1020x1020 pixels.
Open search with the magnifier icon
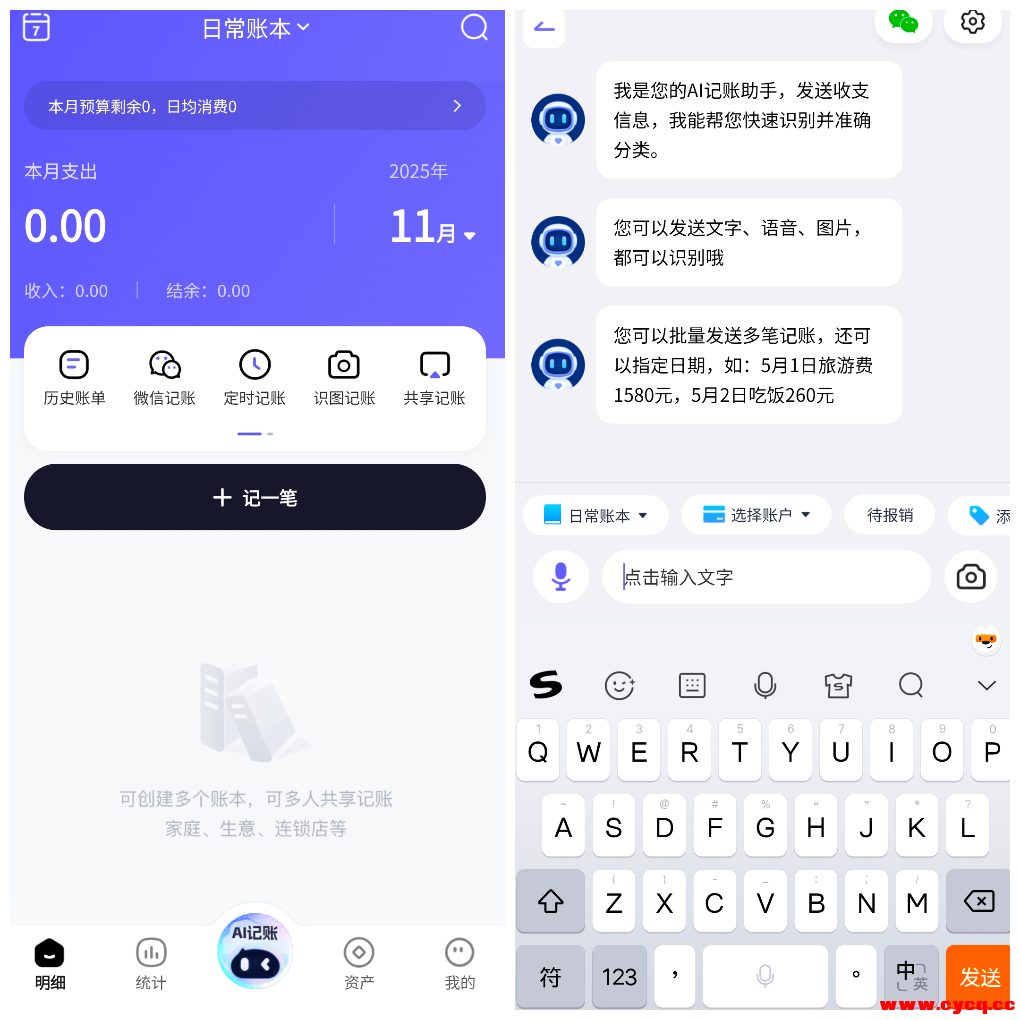[x=474, y=27]
